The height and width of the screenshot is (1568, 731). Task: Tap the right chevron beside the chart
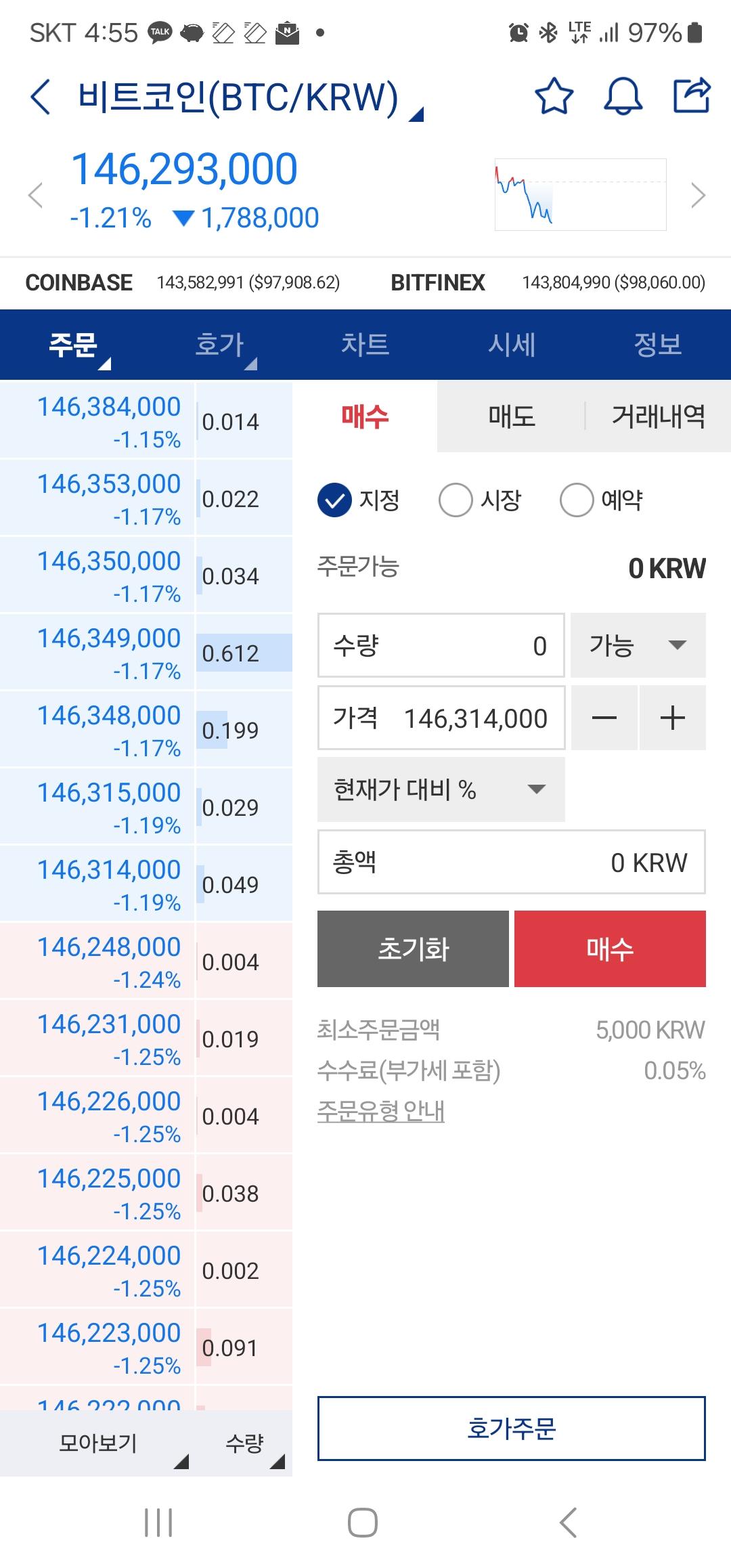tap(699, 194)
